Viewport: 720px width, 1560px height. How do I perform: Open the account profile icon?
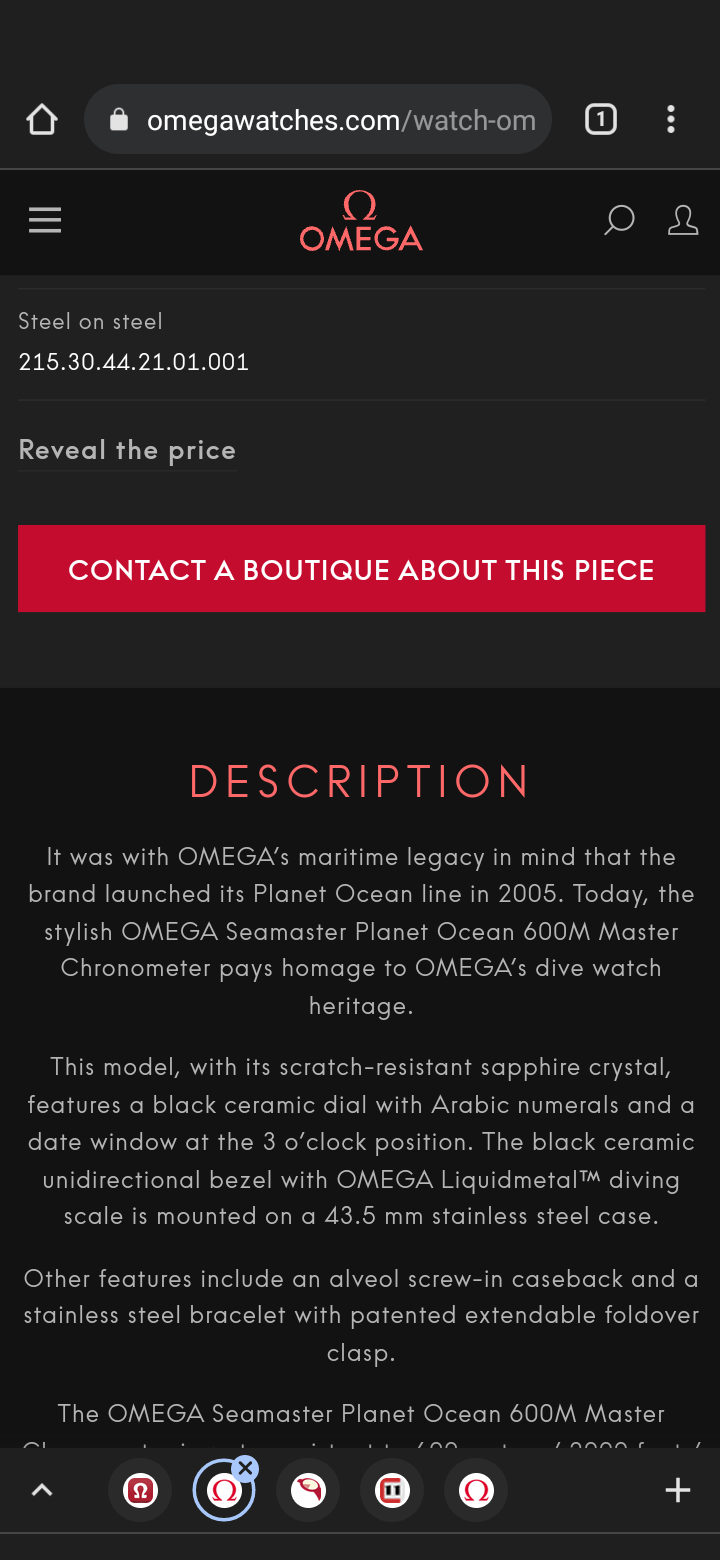point(683,220)
